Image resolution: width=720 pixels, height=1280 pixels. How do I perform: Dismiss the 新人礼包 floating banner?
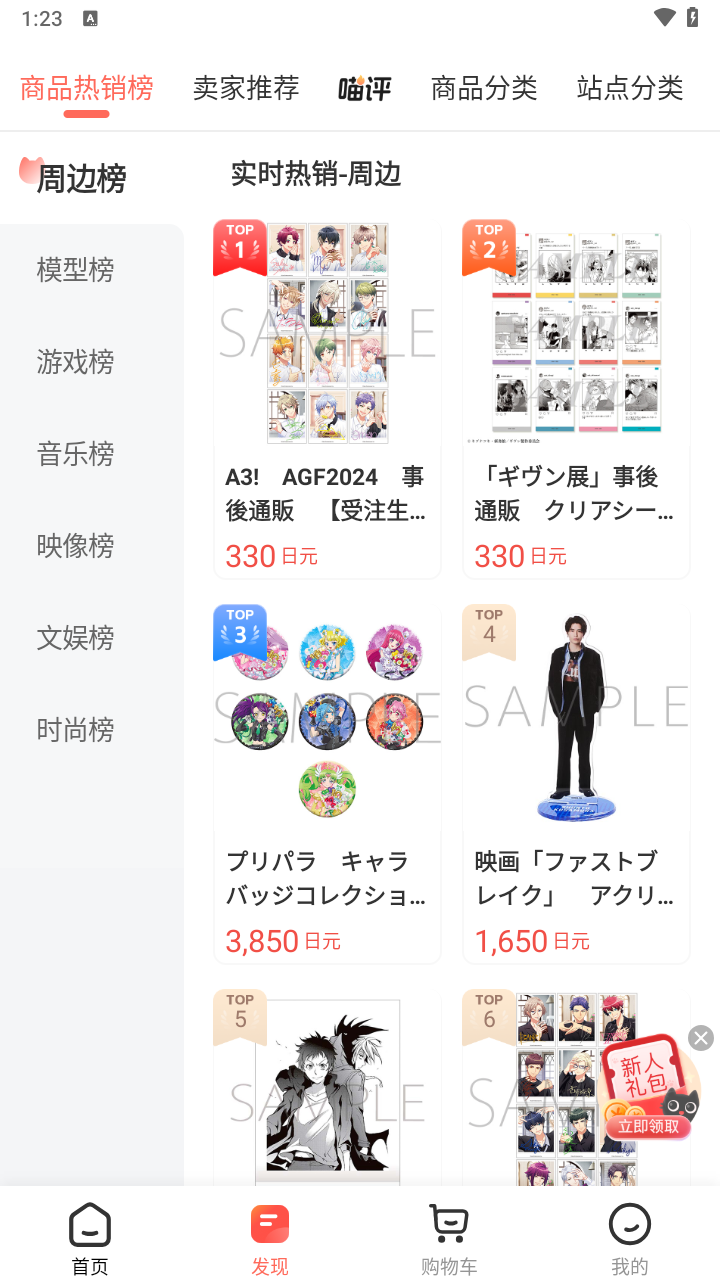click(701, 1038)
